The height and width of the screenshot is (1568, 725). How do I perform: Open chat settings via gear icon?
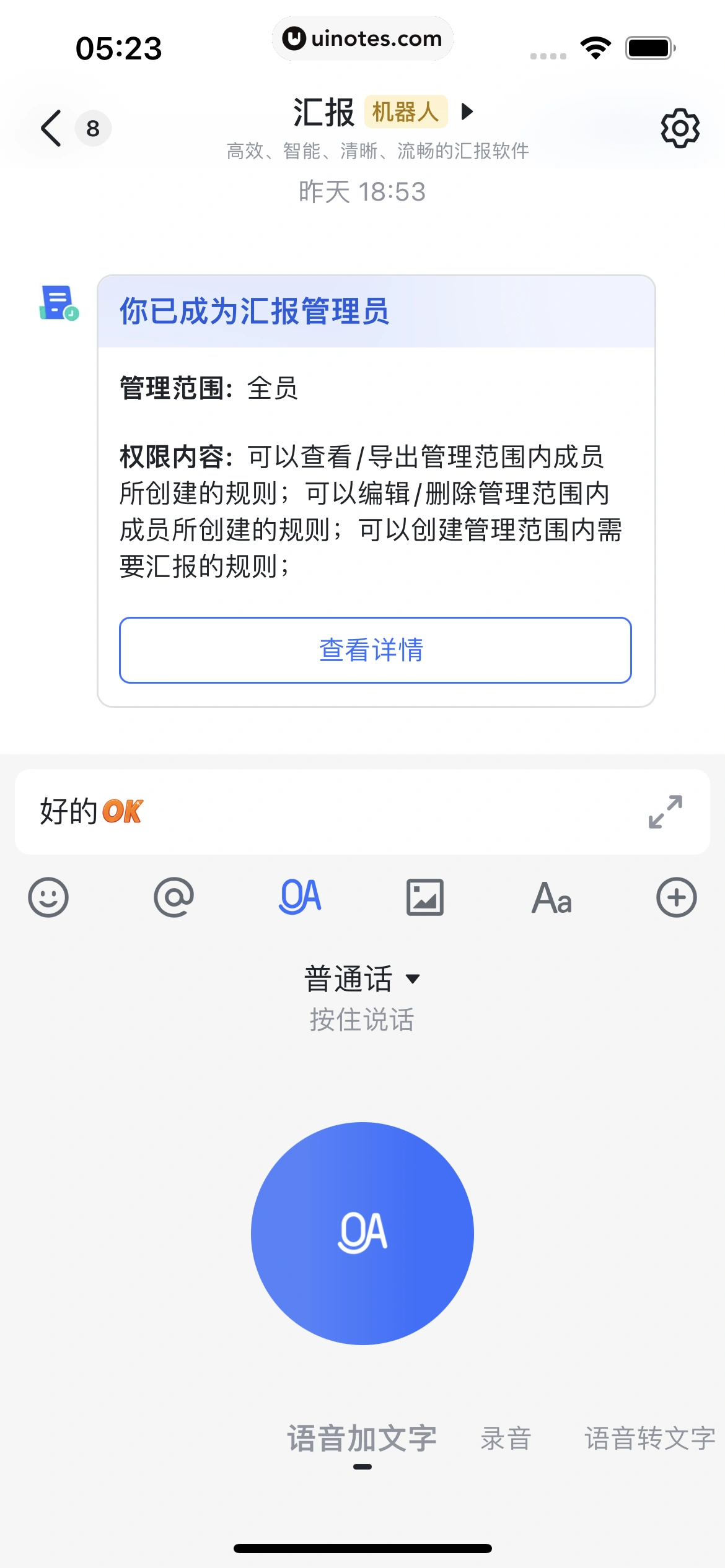pyautogui.click(x=680, y=129)
